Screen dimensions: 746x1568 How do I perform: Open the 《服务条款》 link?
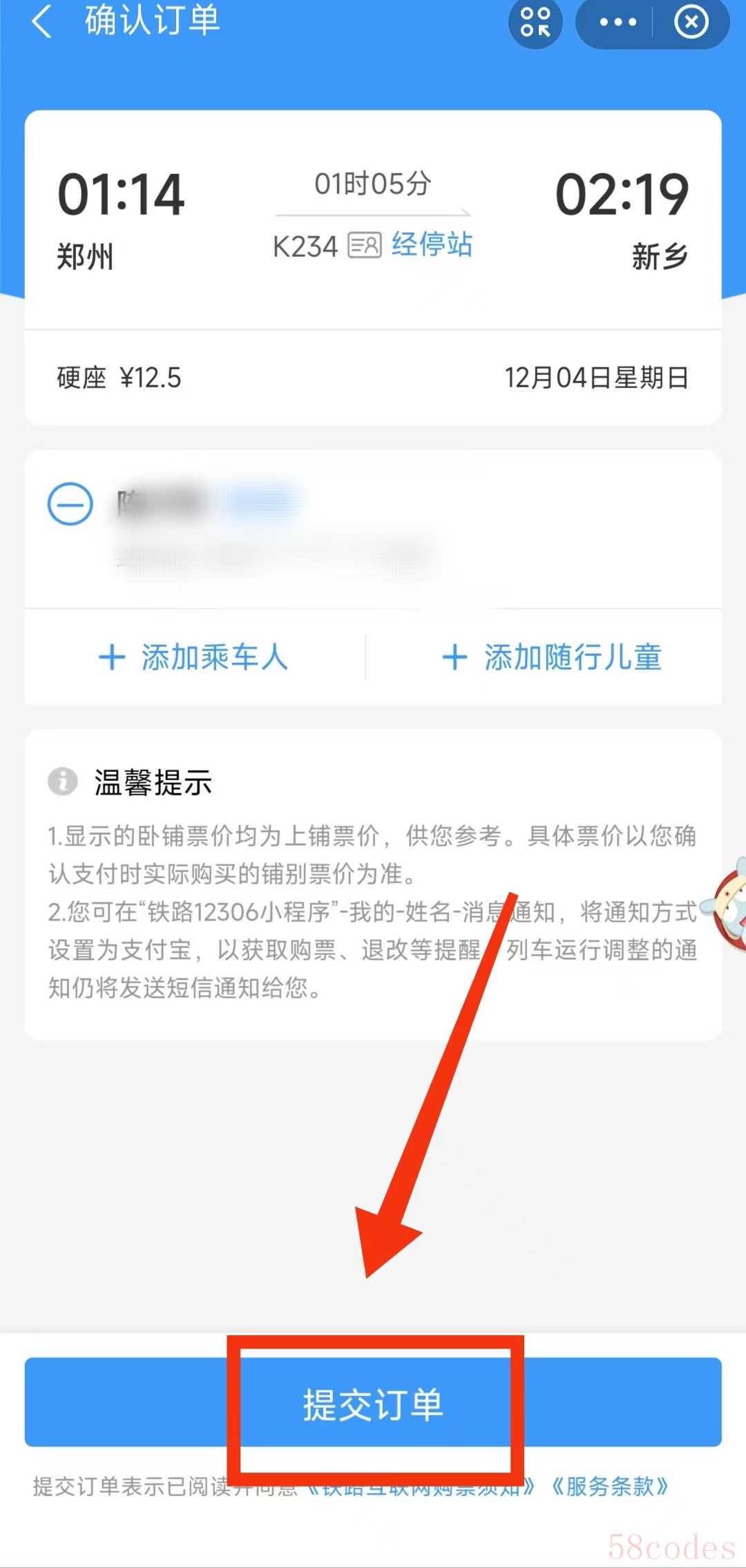(610, 1486)
